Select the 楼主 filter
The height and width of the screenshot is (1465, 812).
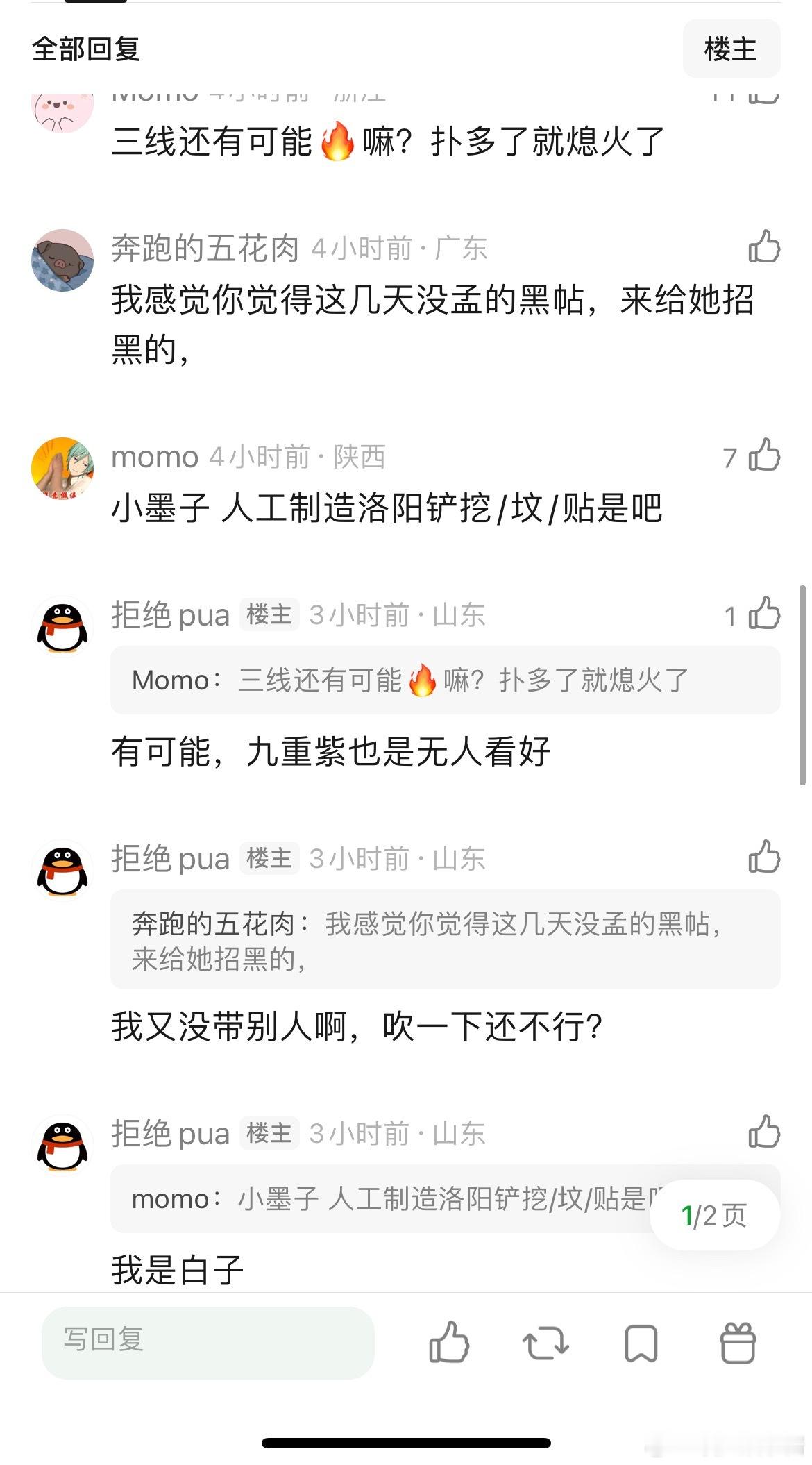(731, 49)
